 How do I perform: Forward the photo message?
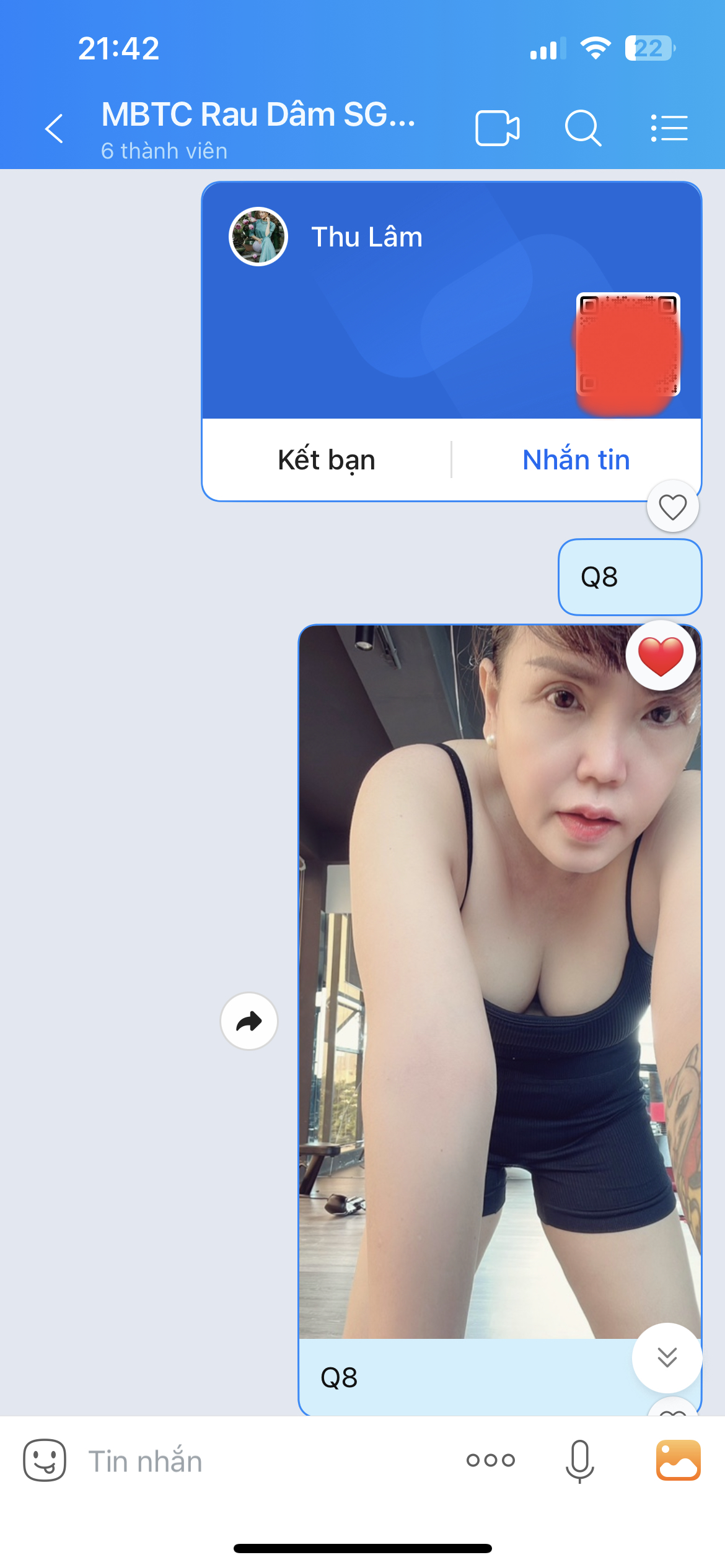tap(249, 1021)
